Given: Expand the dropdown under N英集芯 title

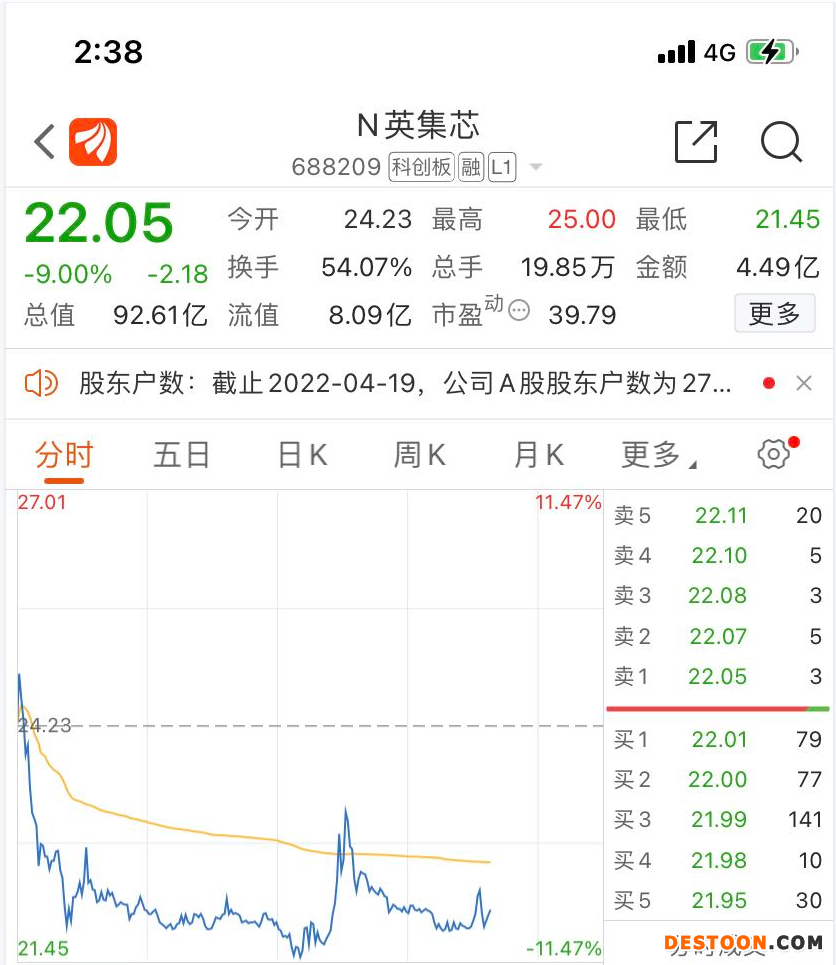Looking at the screenshot, I should point(536,167).
